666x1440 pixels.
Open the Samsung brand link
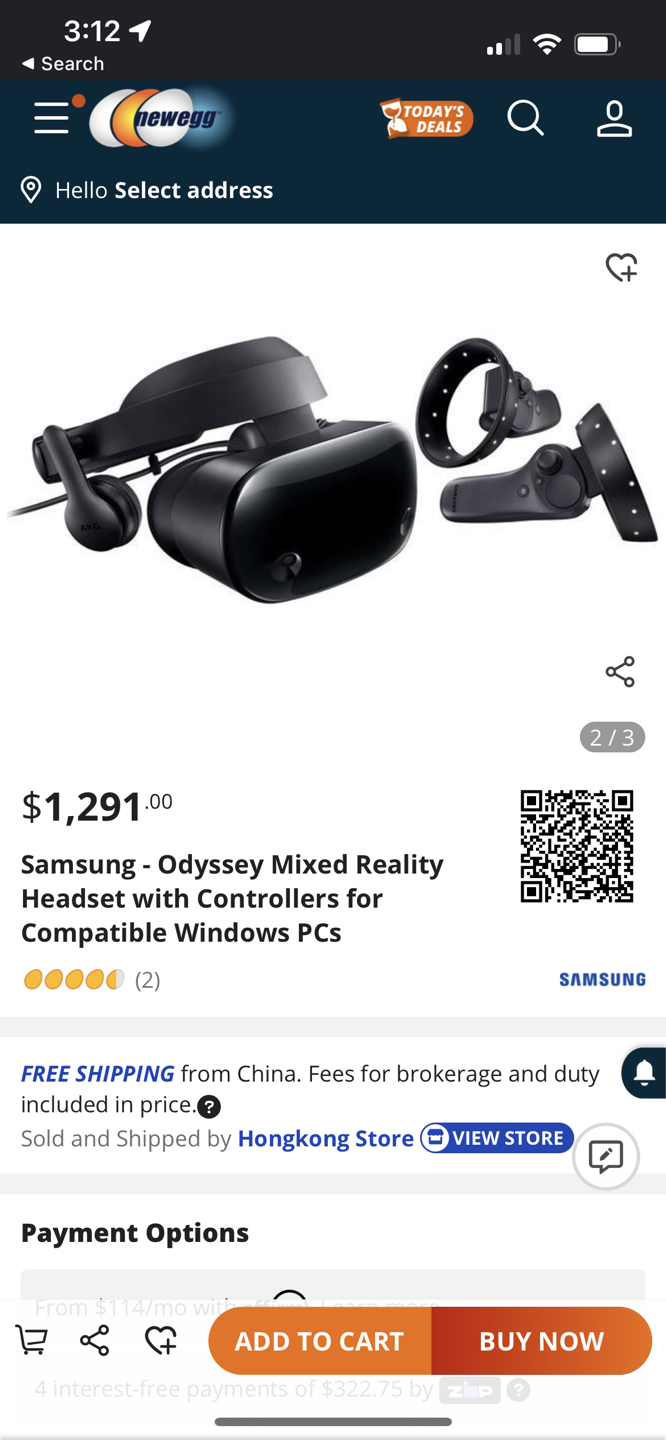tap(602, 979)
